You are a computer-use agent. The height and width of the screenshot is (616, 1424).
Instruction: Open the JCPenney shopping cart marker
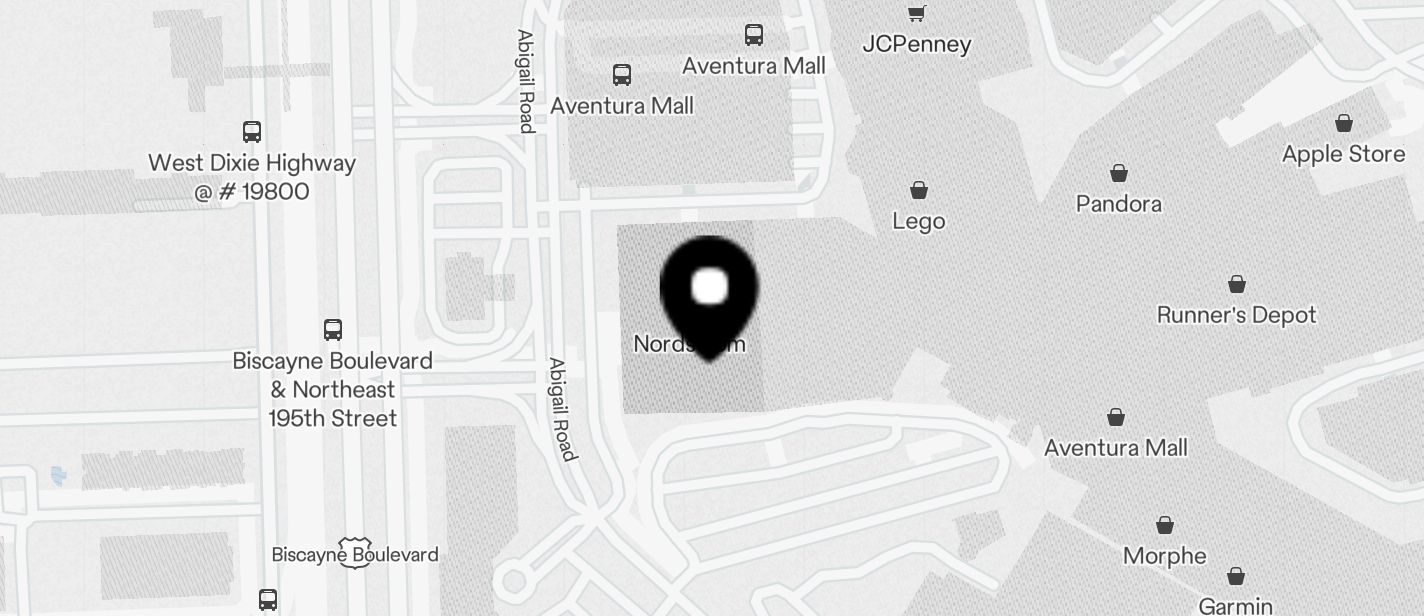(x=916, y=13)
